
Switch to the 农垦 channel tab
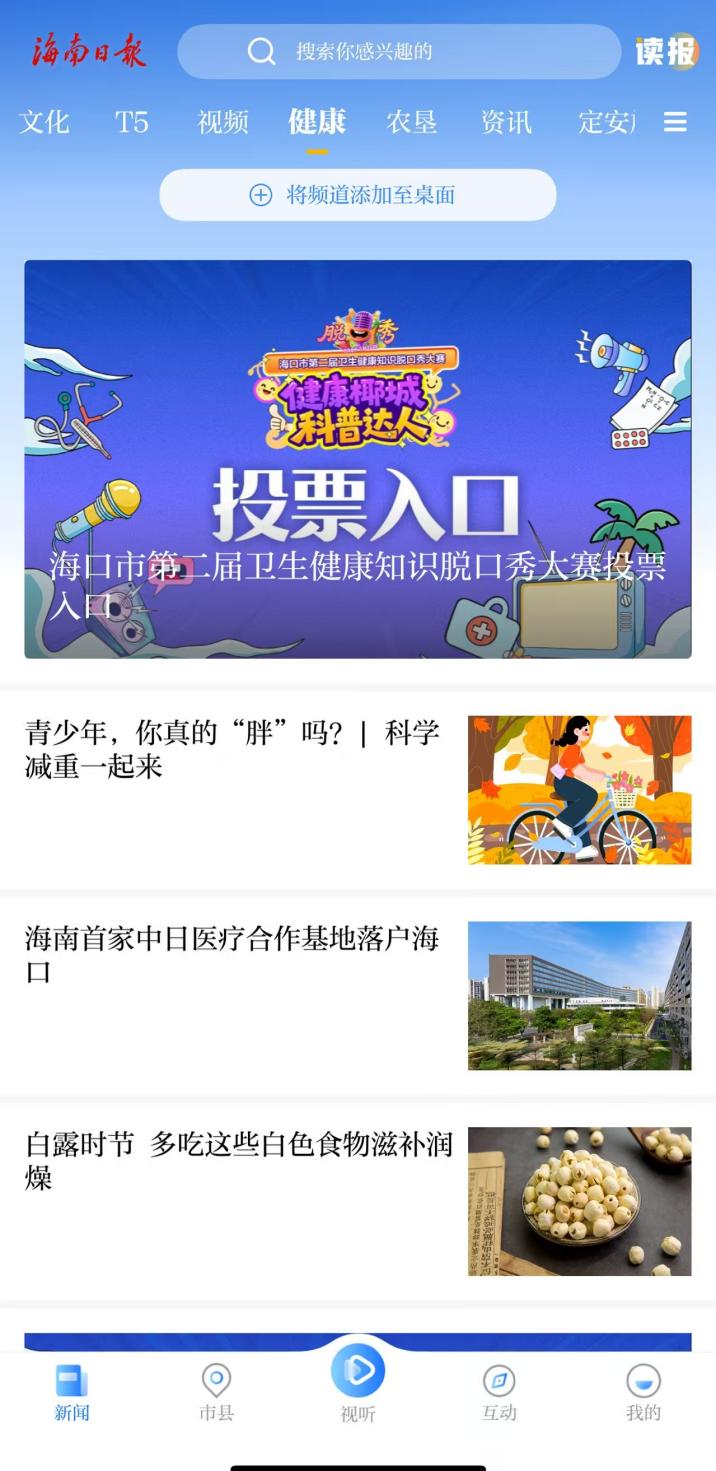click(x=412, y=122)
